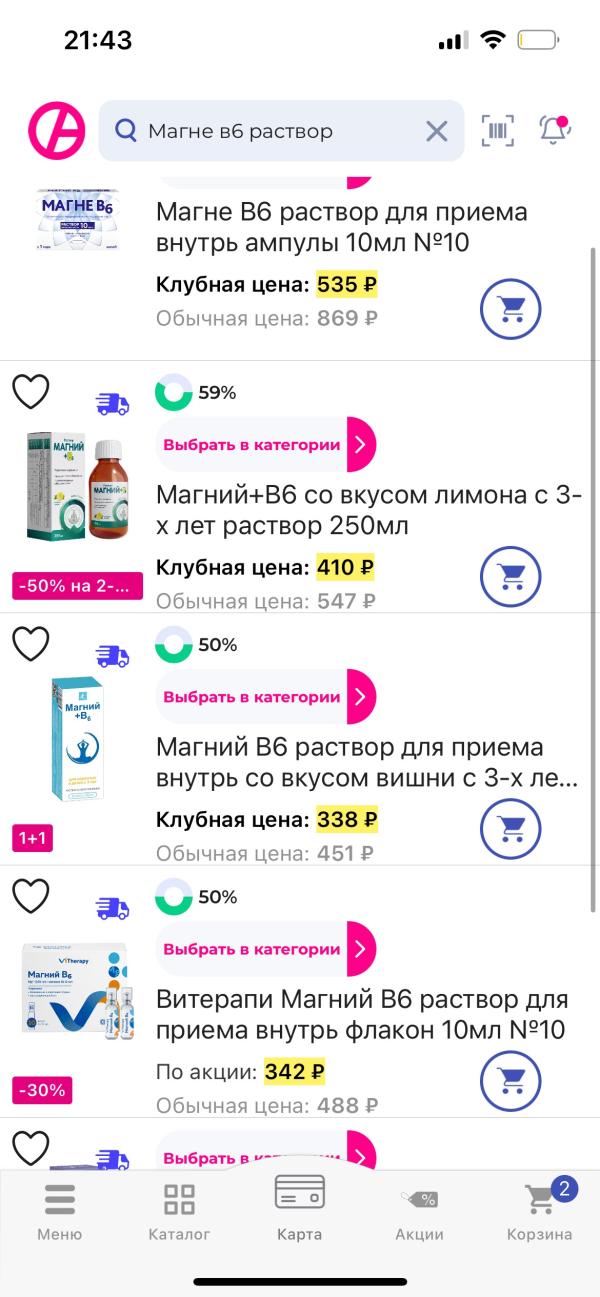Viewport: 600px width, 1297px height.
Task: Switch to the Каталог tab
Action: (179, 1211)
